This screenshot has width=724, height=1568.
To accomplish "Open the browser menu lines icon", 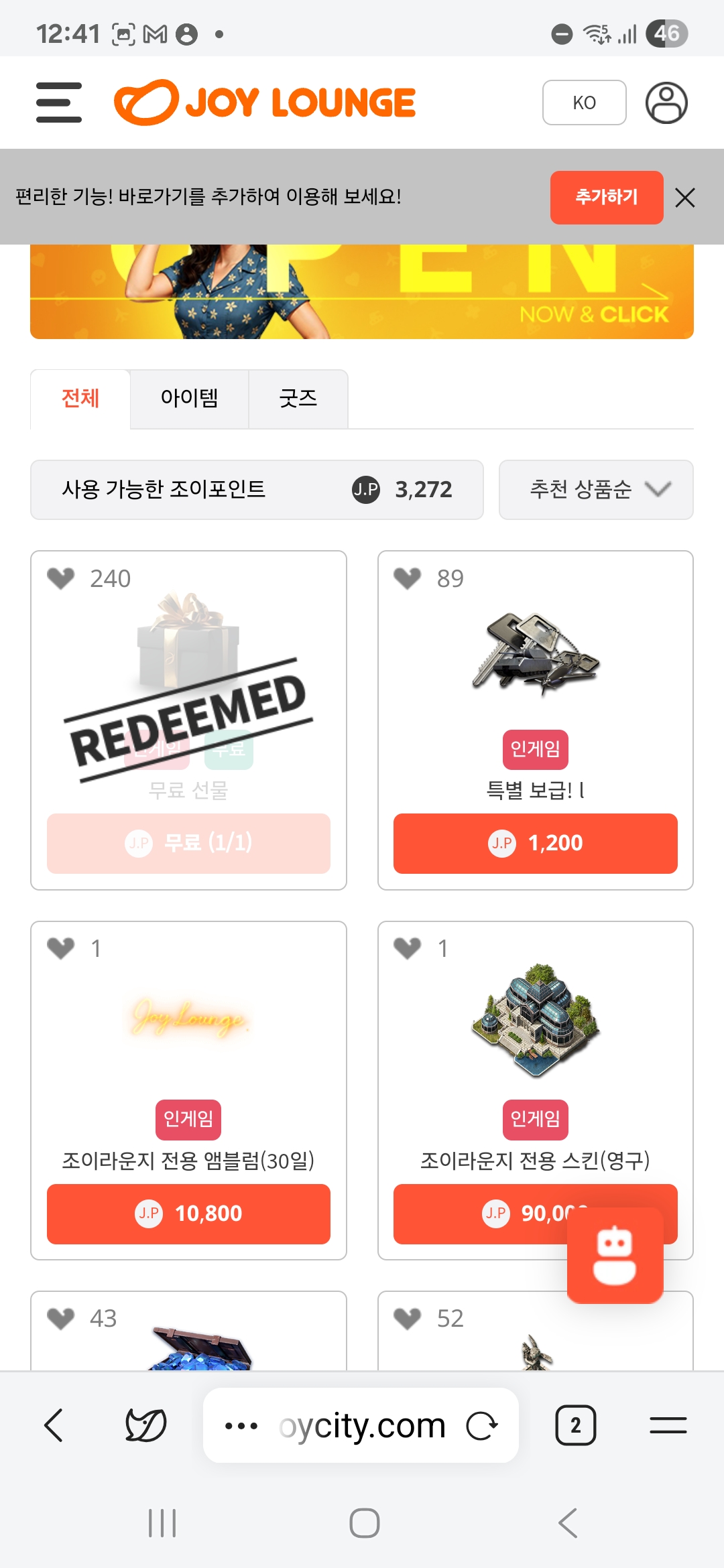I will (668, 1425).
